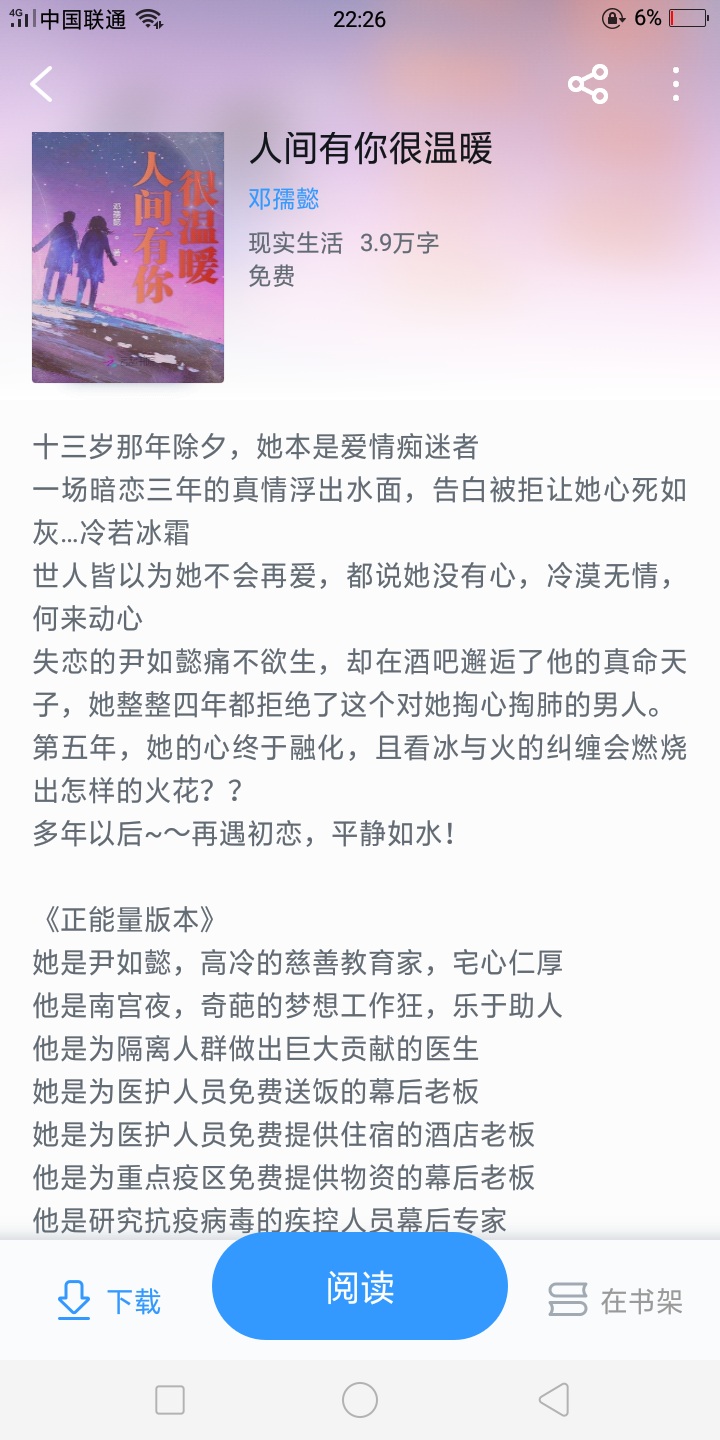
Task: Go back using the top-left arrow
Action: (x=41, y=84)
